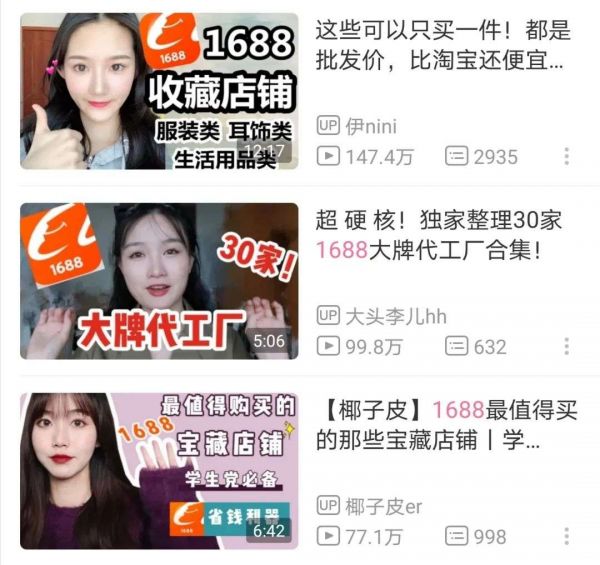Open video titled 超硬核！独家整理30家

point(440,235)
